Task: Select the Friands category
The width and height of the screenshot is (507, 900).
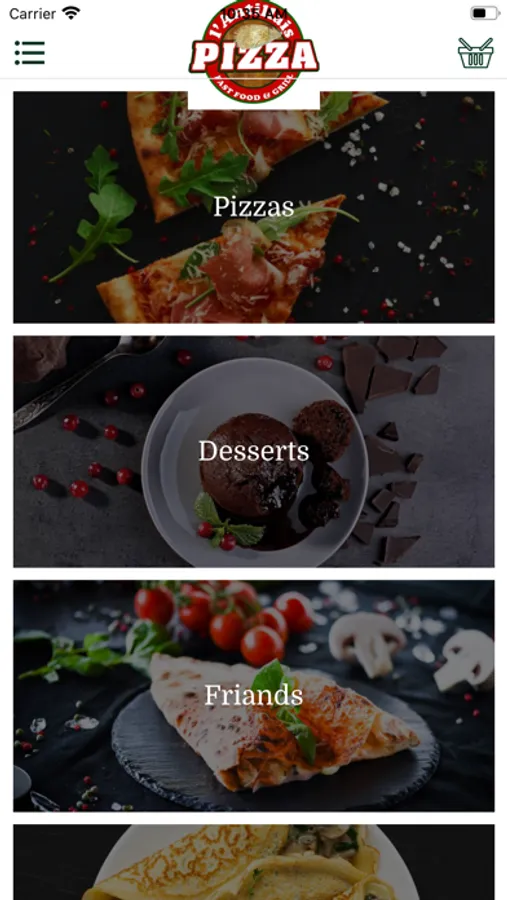Action: (x=254, y=696)
